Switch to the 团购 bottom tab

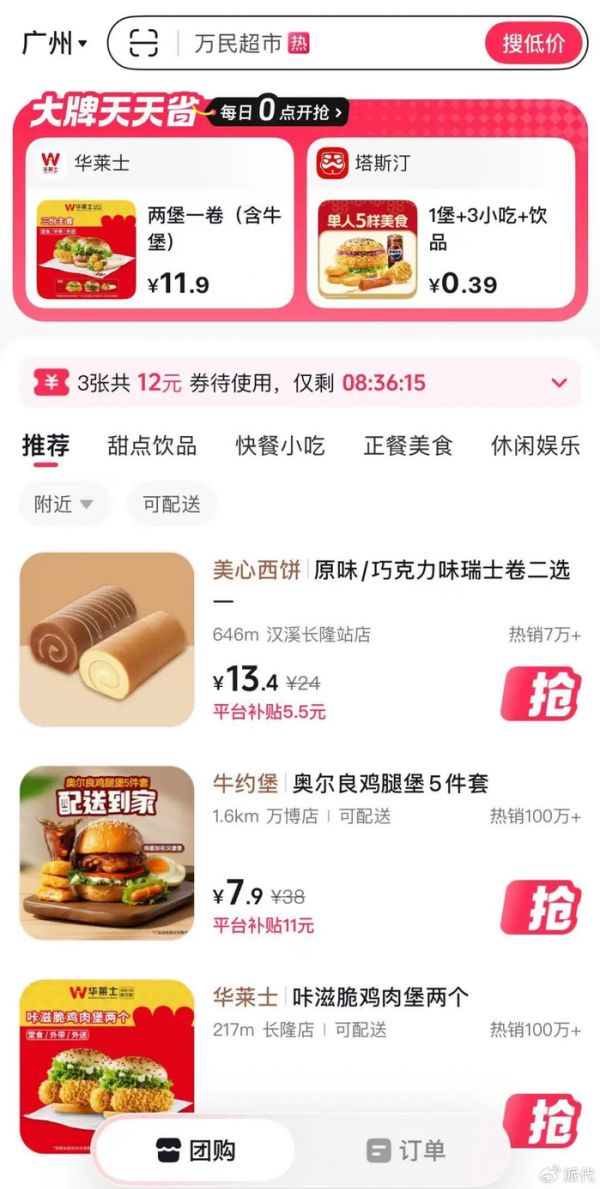coord(196,1150)
